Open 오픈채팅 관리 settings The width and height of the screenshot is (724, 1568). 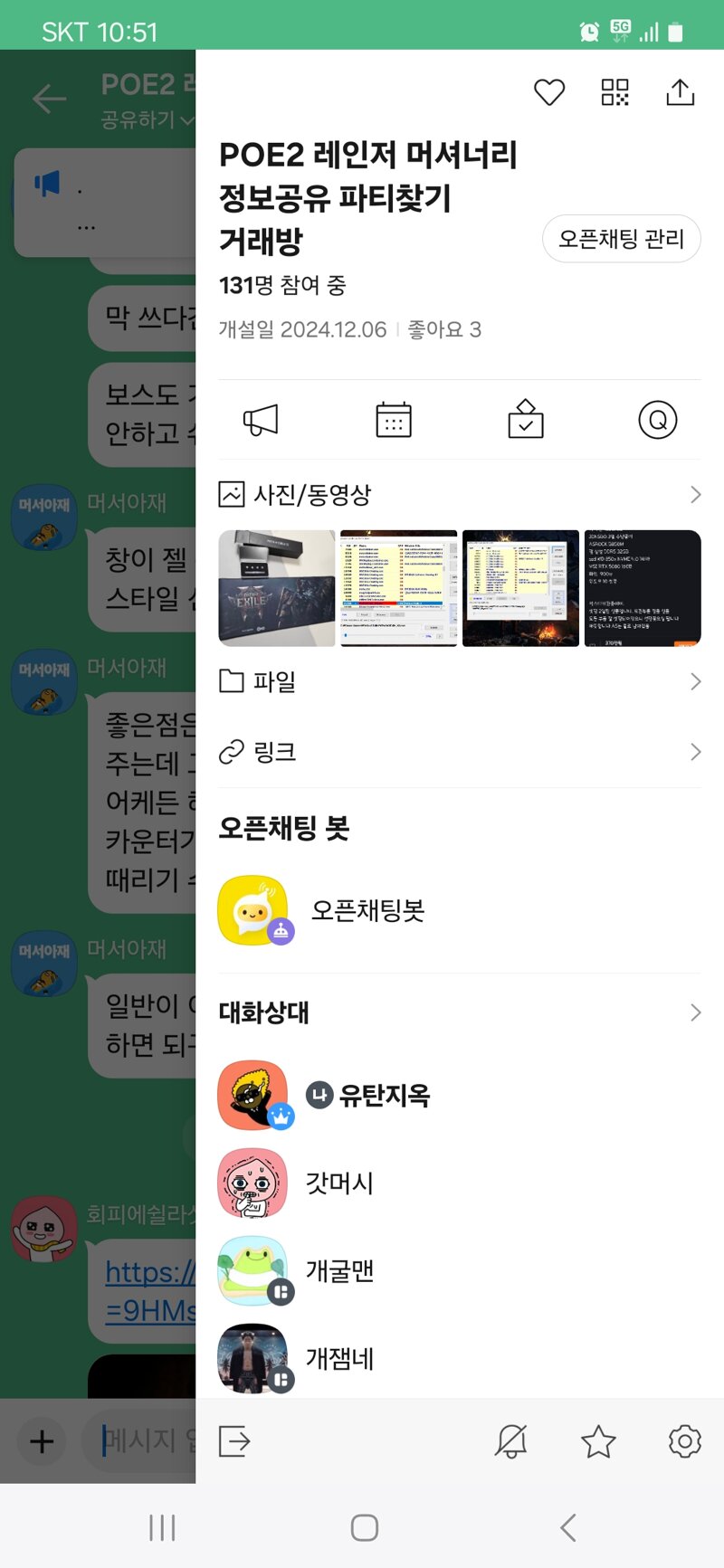622,239
